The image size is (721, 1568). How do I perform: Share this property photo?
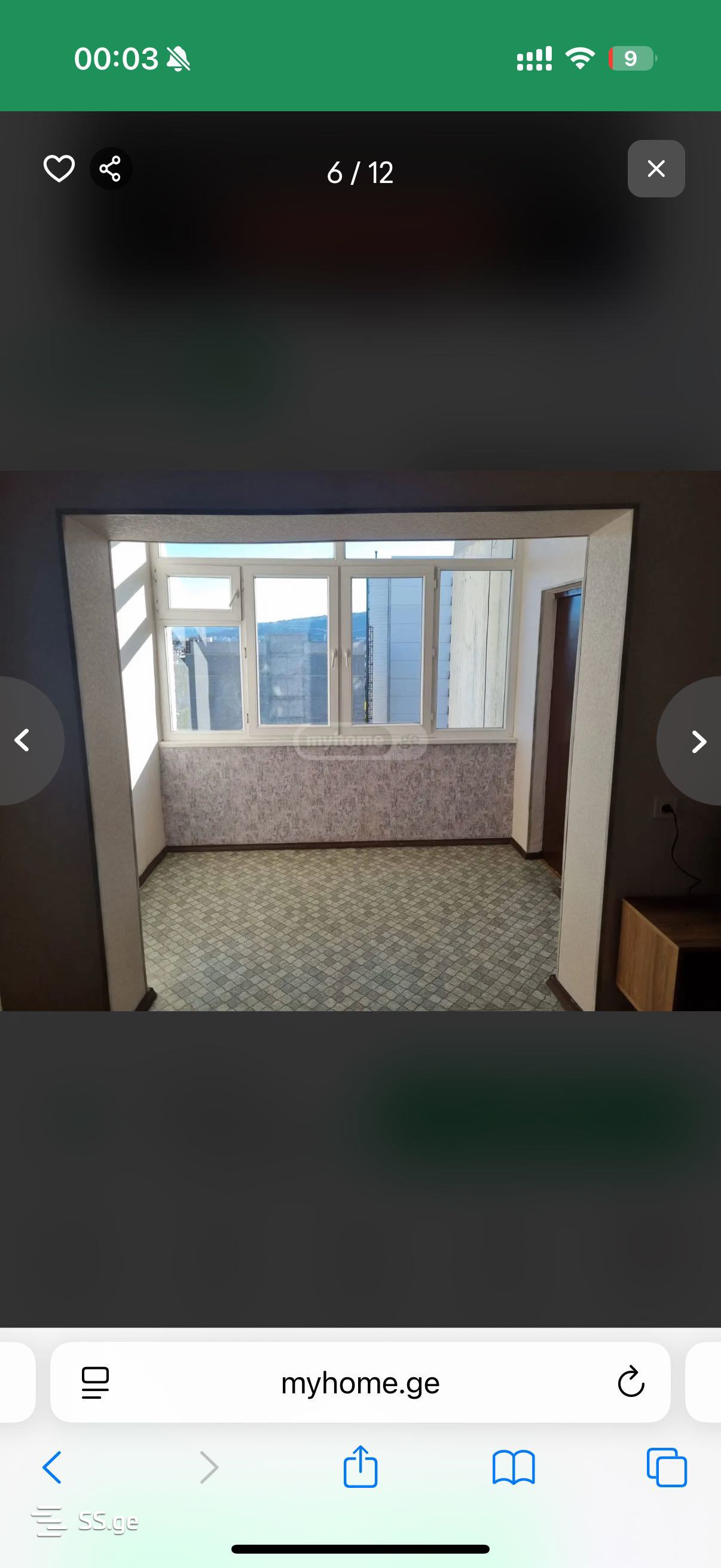(x=110, y=169)
